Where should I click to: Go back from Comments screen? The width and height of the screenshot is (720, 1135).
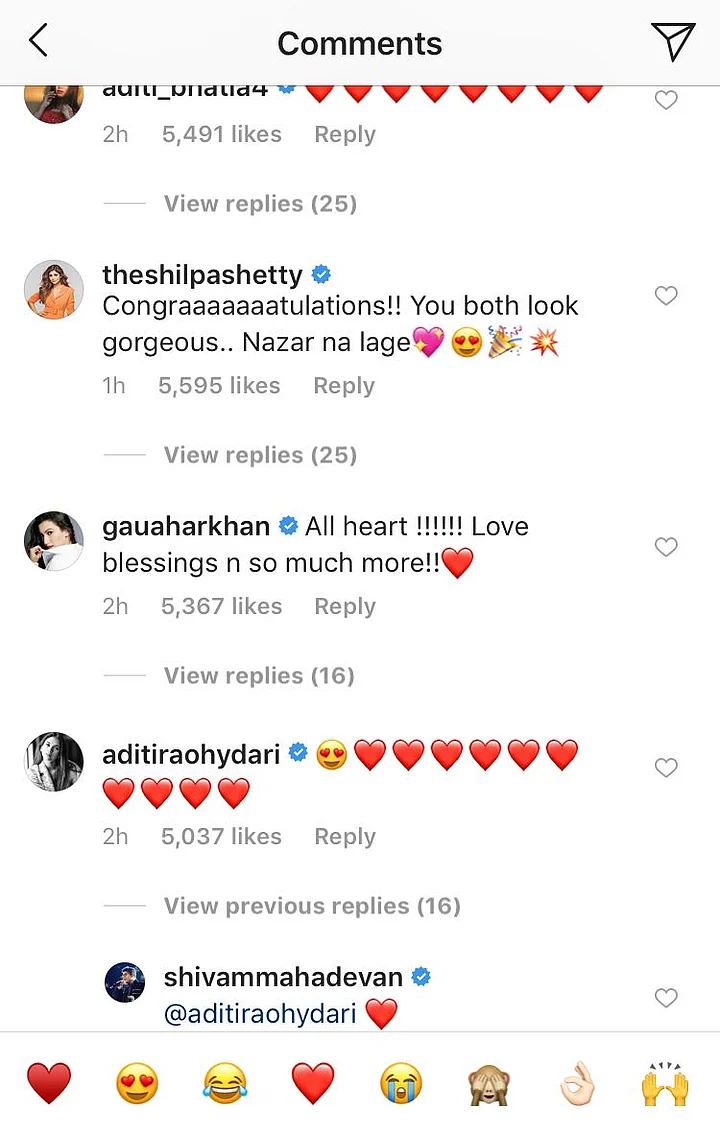(x=38, y=42)
